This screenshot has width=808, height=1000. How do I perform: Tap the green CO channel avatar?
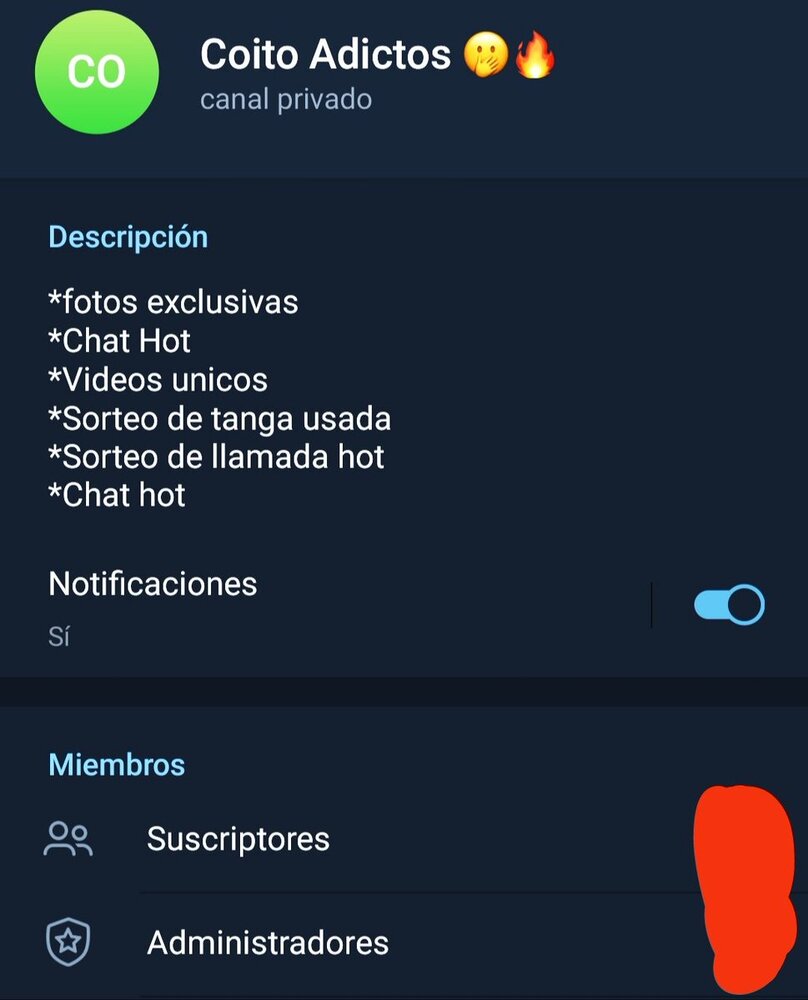coord(96,72)
